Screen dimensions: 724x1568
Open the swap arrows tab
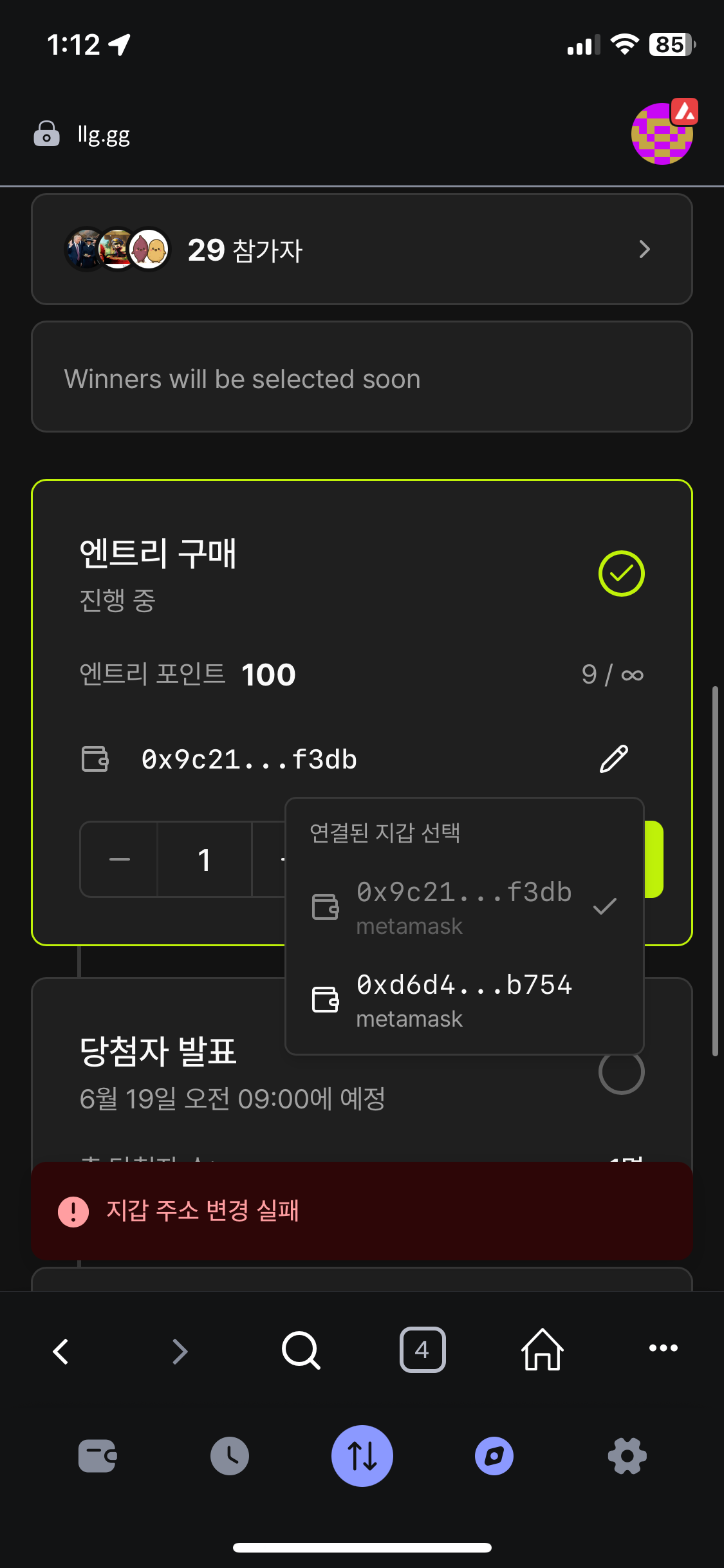coord(362,1456)
